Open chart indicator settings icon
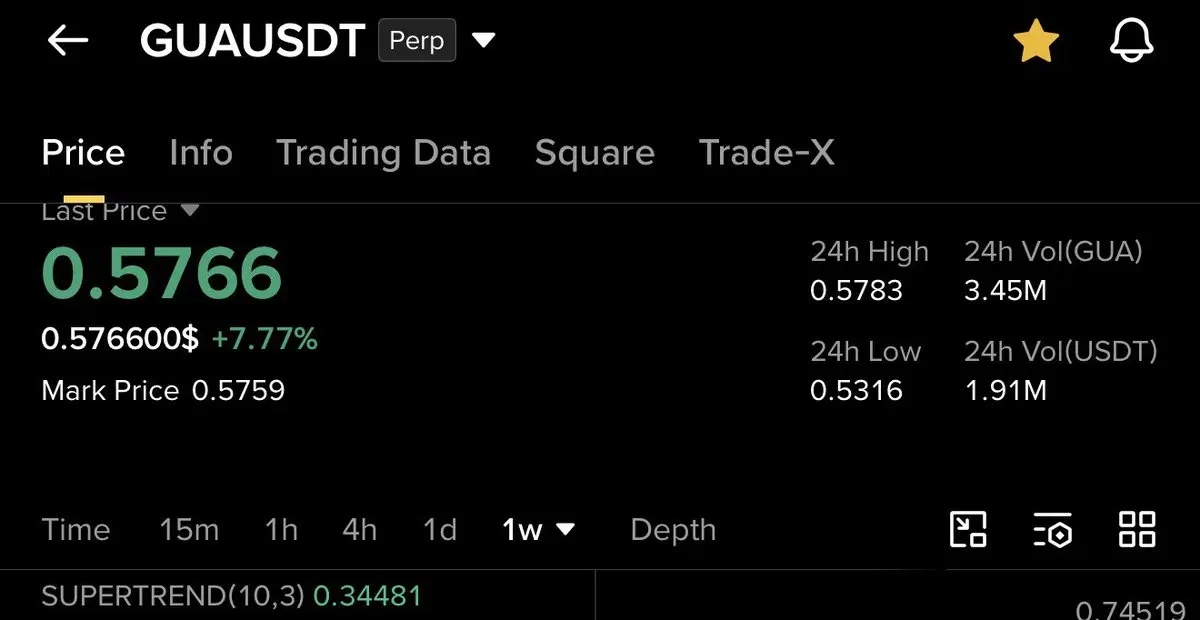 1052,529
